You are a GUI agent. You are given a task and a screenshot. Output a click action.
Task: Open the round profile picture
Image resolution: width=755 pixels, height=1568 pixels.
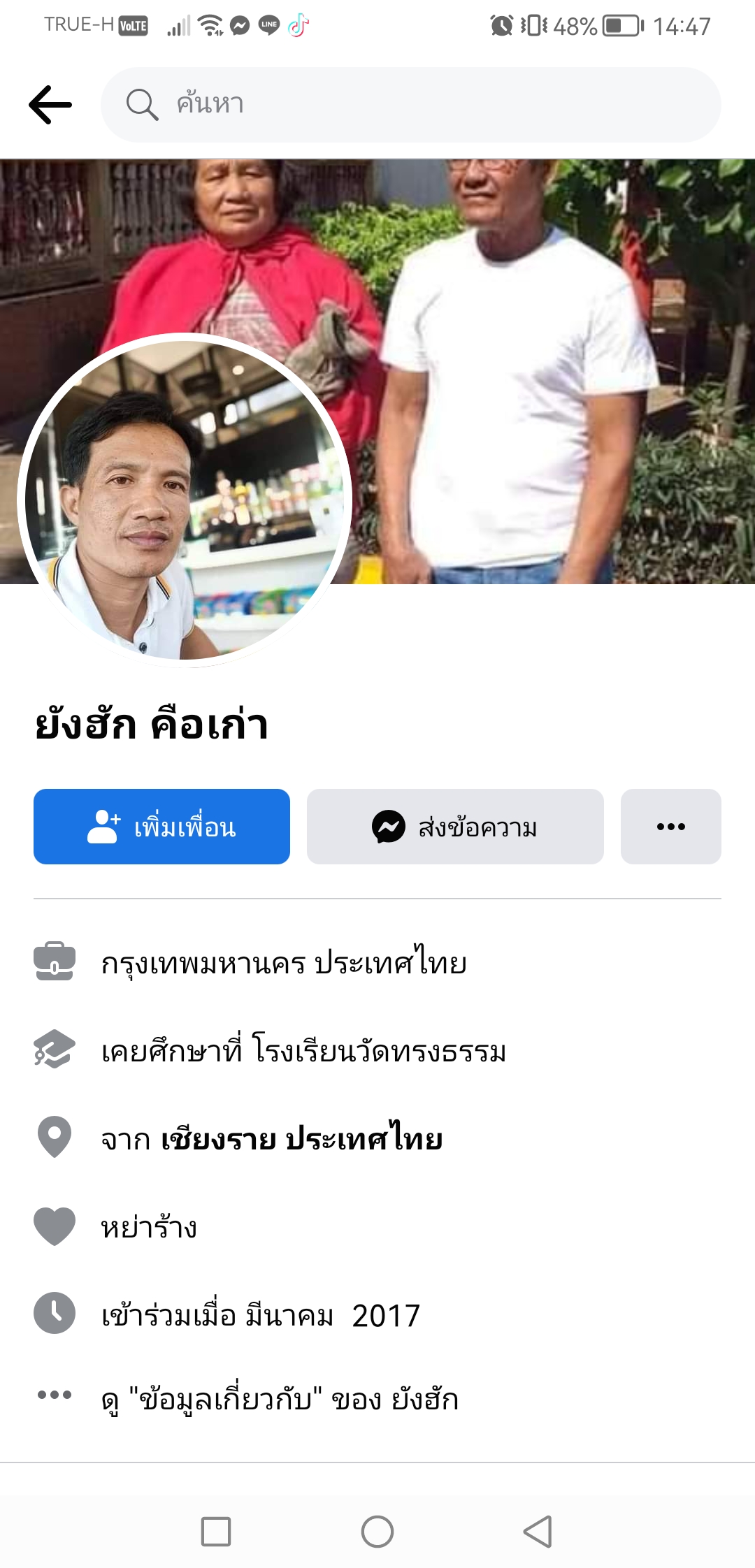[x=185, y=500]
